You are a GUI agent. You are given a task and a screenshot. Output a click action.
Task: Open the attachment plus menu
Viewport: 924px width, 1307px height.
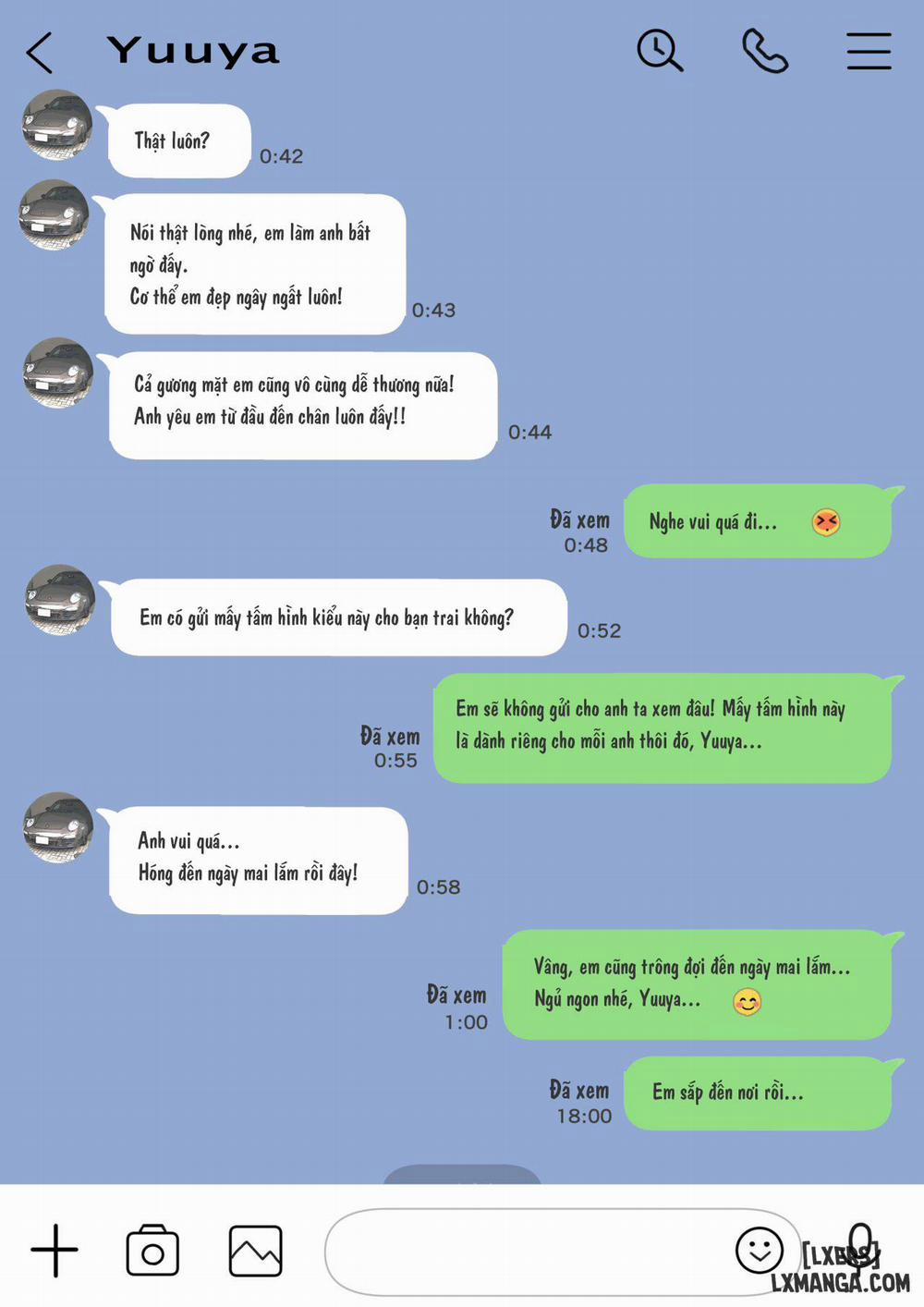coord(54,1250)
